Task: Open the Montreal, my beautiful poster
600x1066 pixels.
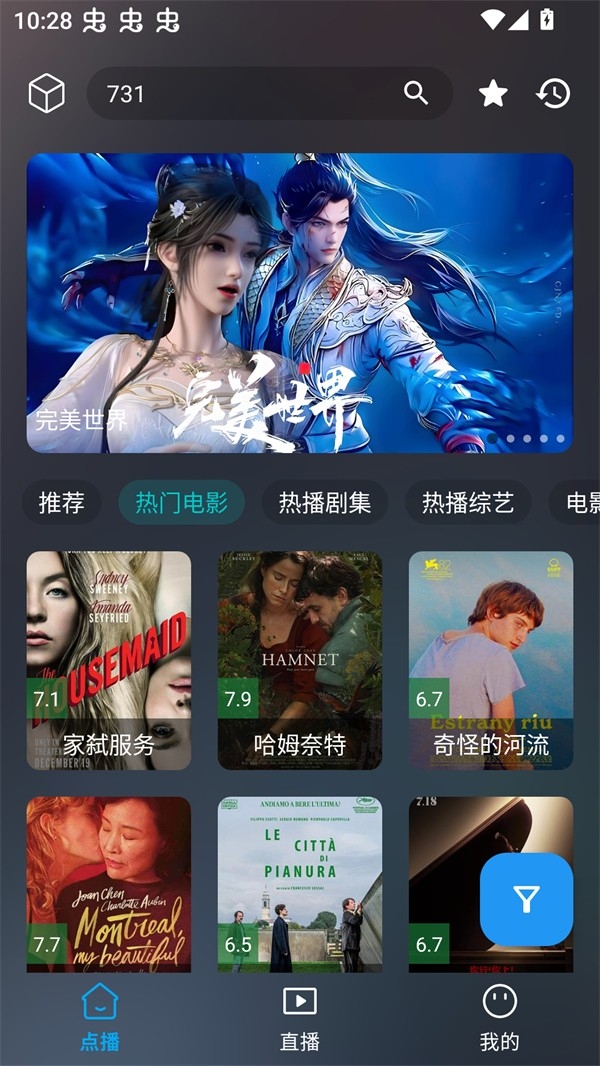Action: pyautogui.click(x=109, y=884)
